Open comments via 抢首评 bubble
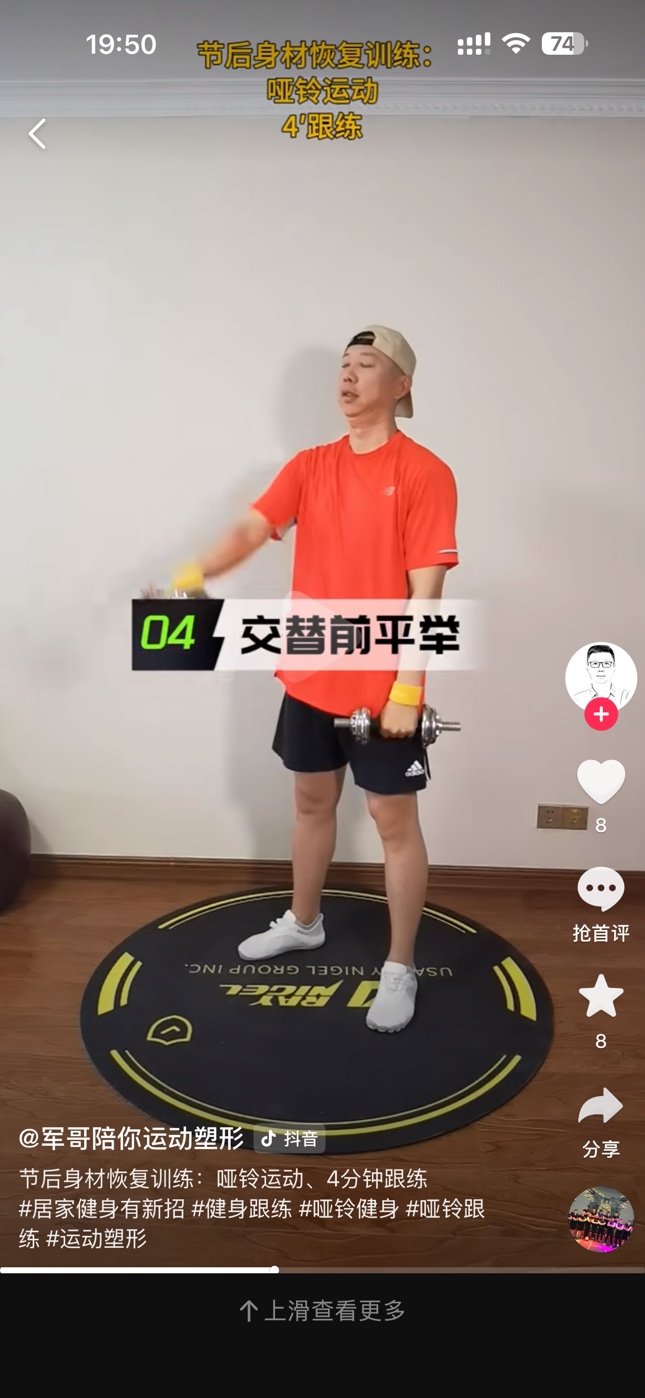The image size is (645, 1398). click(600, 890)
